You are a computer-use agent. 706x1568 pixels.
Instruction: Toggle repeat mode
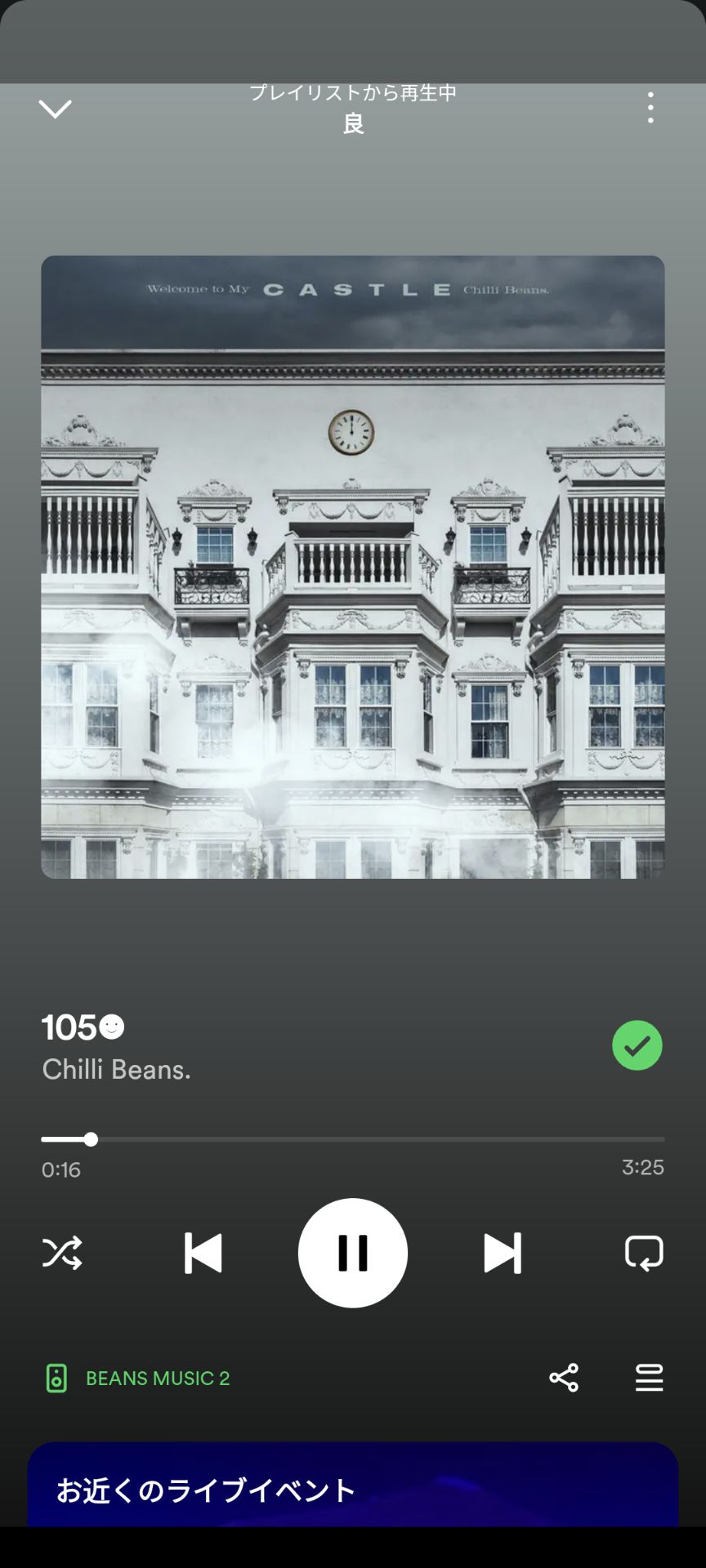tap(644, 1253)
